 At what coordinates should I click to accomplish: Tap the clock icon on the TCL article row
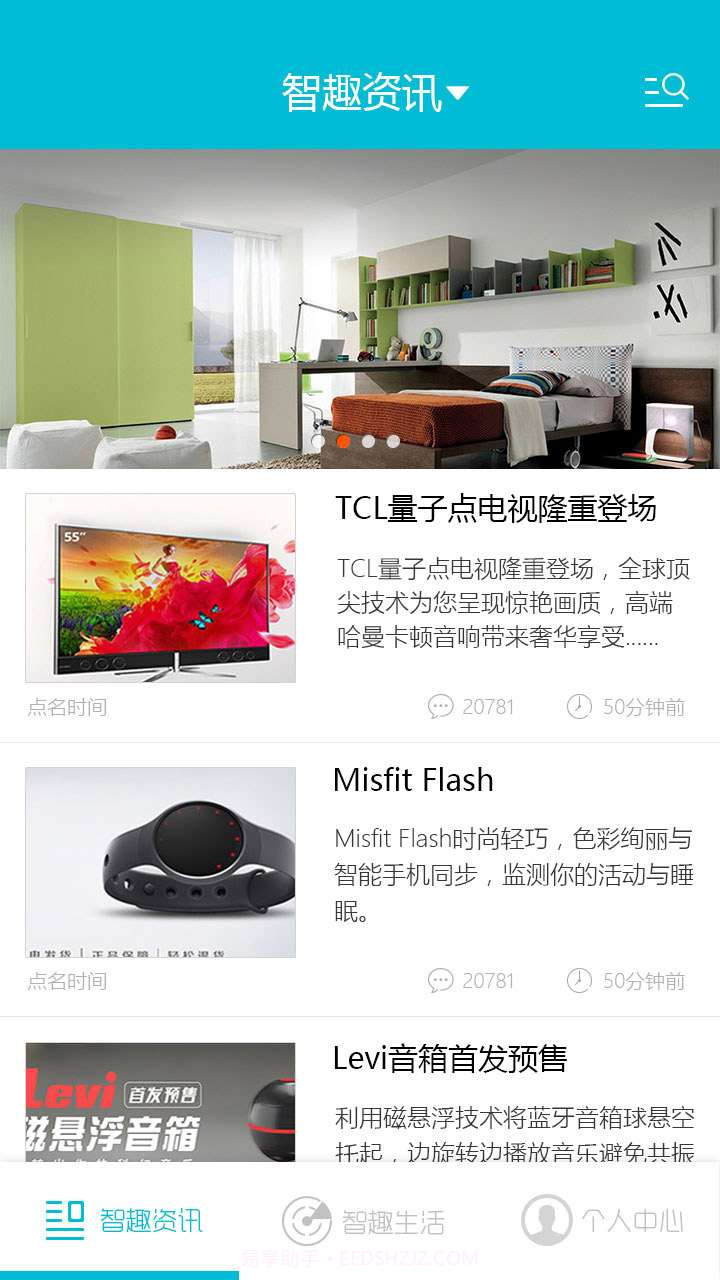point(580,707)
